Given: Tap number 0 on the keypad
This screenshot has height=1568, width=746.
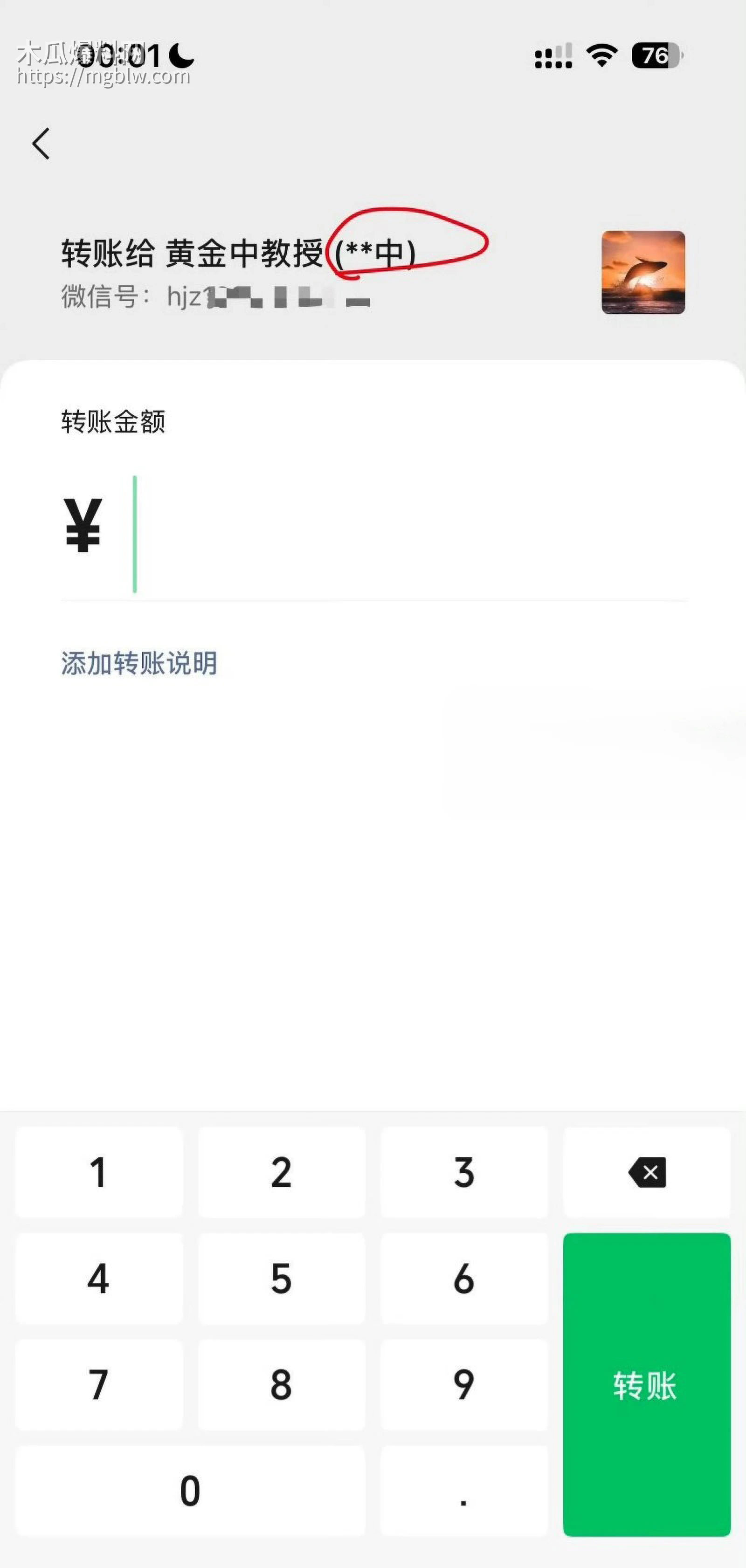Looking at the screenshot, I should tap(191, 1491).
